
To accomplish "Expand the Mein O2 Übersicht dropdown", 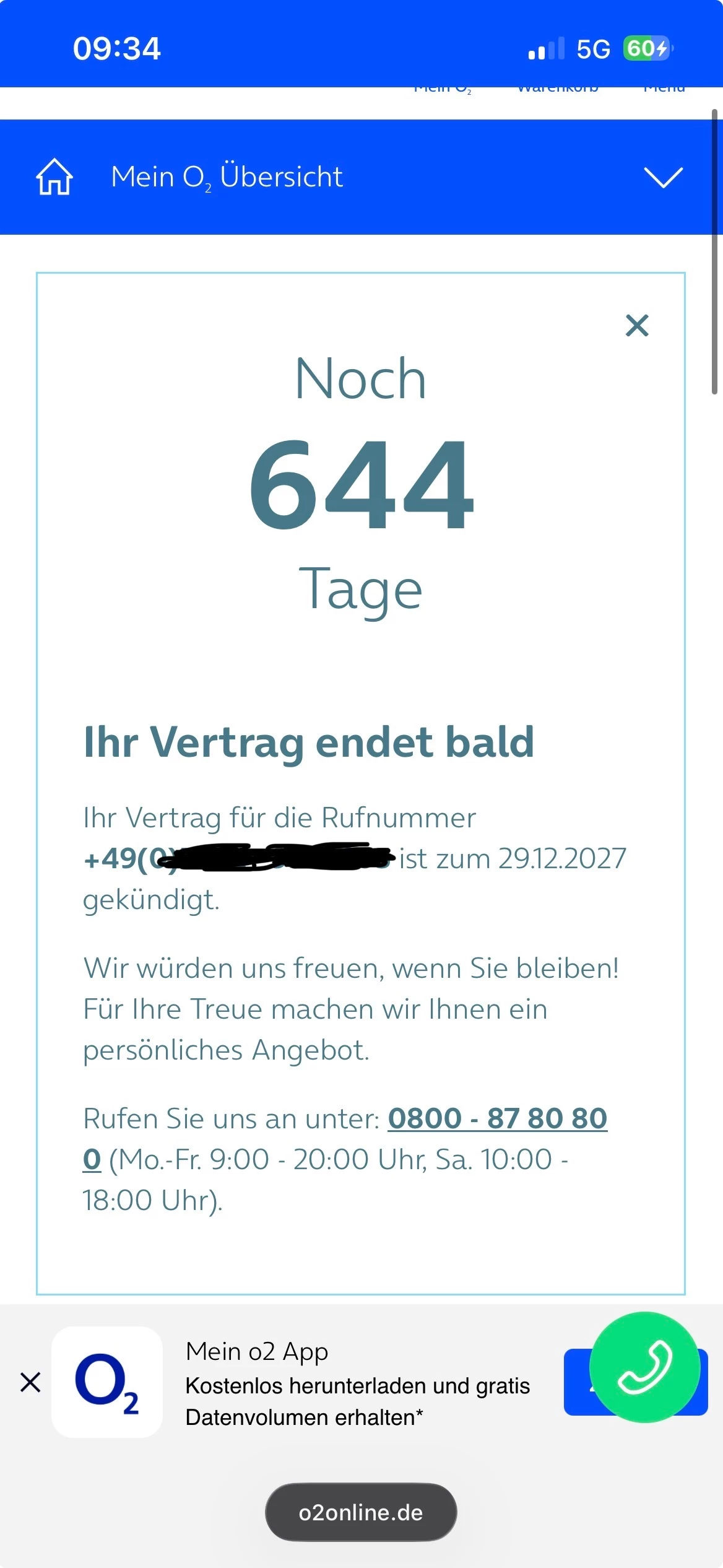I will [x=663, y=177].
